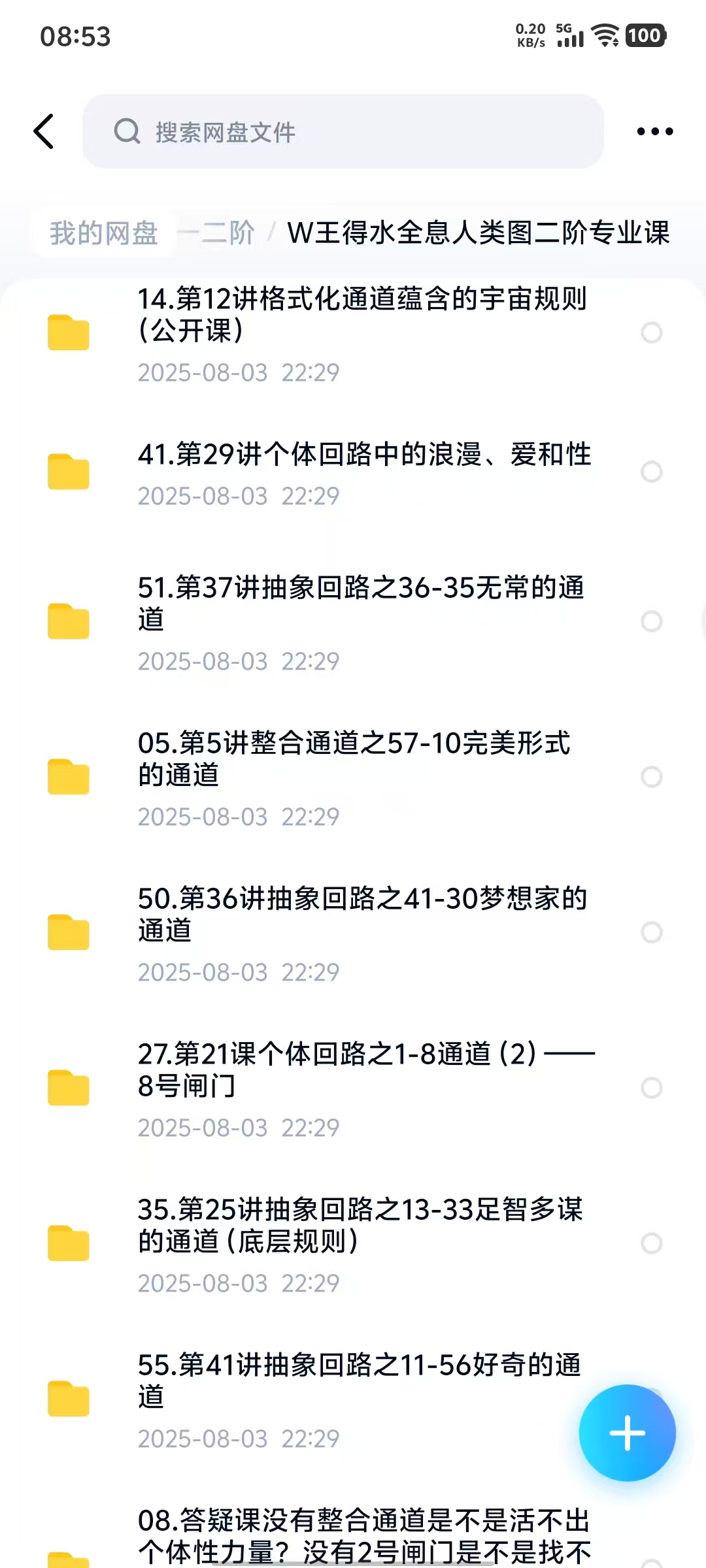The image size is (706, 1568).
Task: Tick the circle for 51.第37讲 folder
Action: point(651,621)
